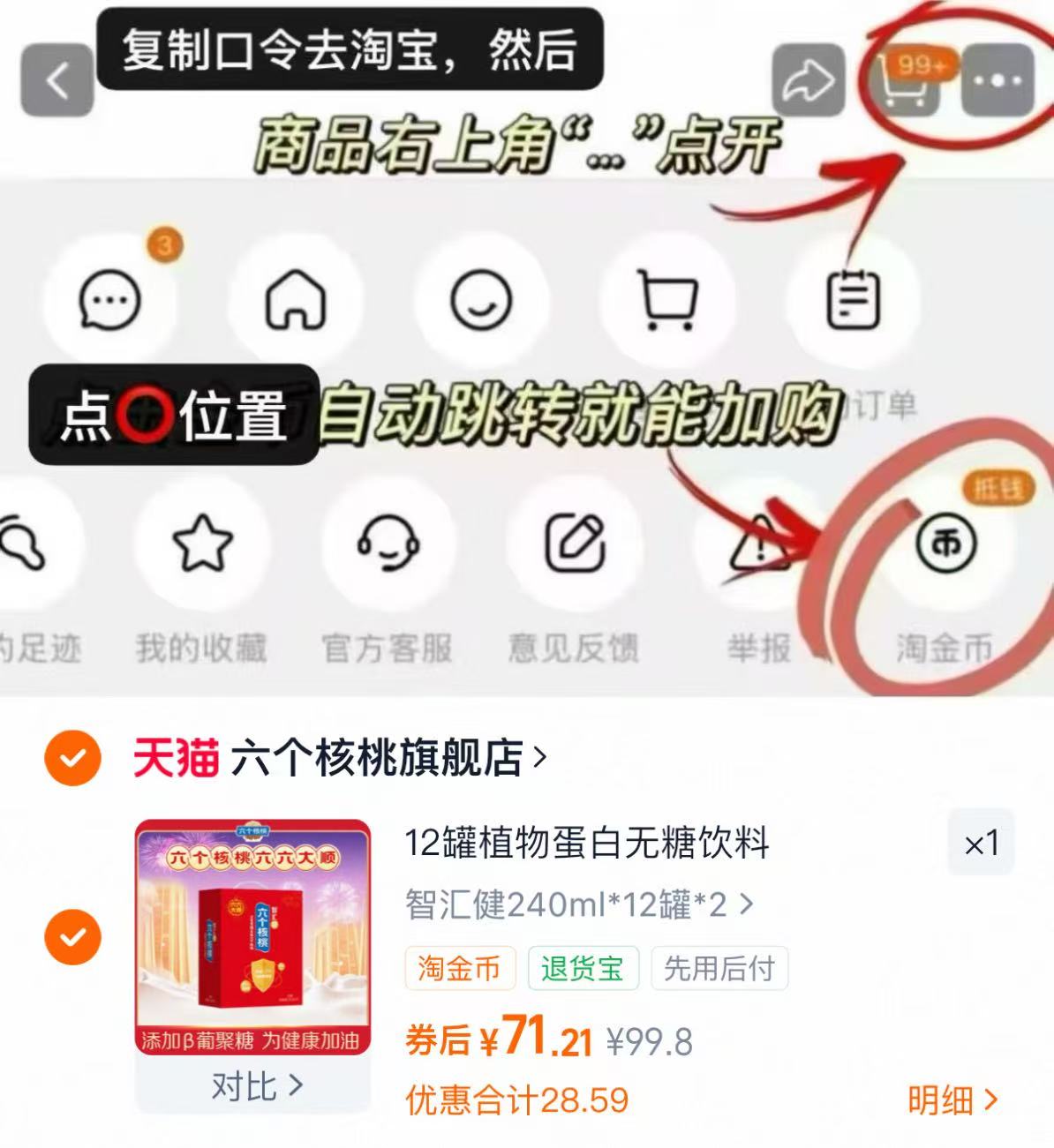Tap the 先用后付 label
This screenshot has height=1148, width=1054.
(719, 967)
